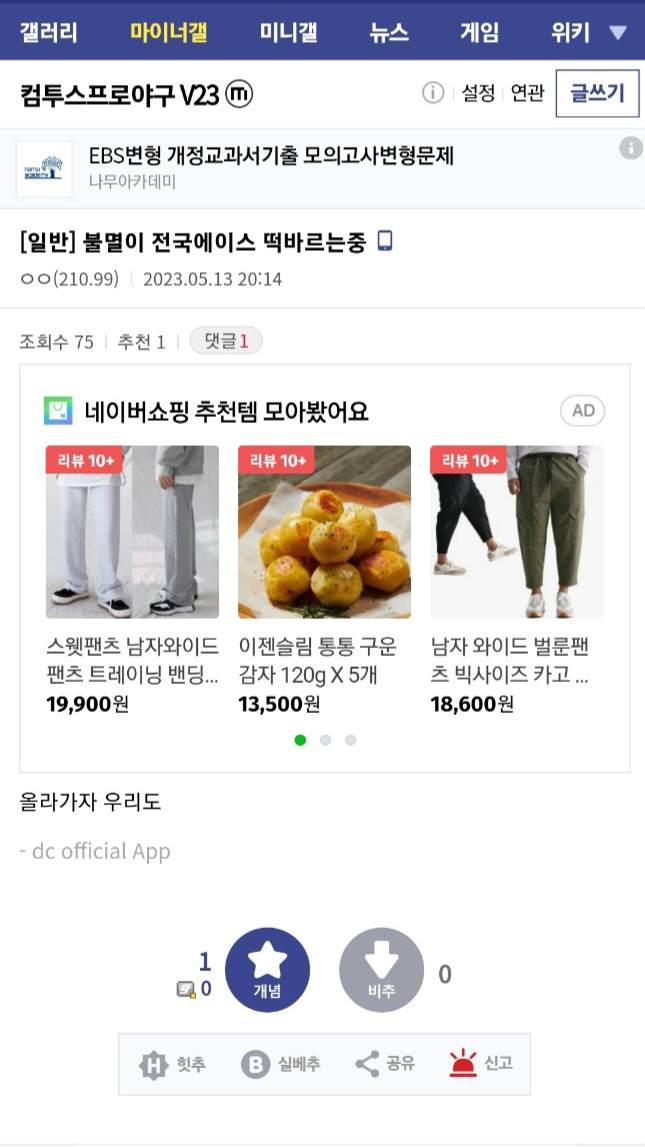Open gallery info icon
Image resolution: width=645 pixels, height=1147 pixels.
433,93
